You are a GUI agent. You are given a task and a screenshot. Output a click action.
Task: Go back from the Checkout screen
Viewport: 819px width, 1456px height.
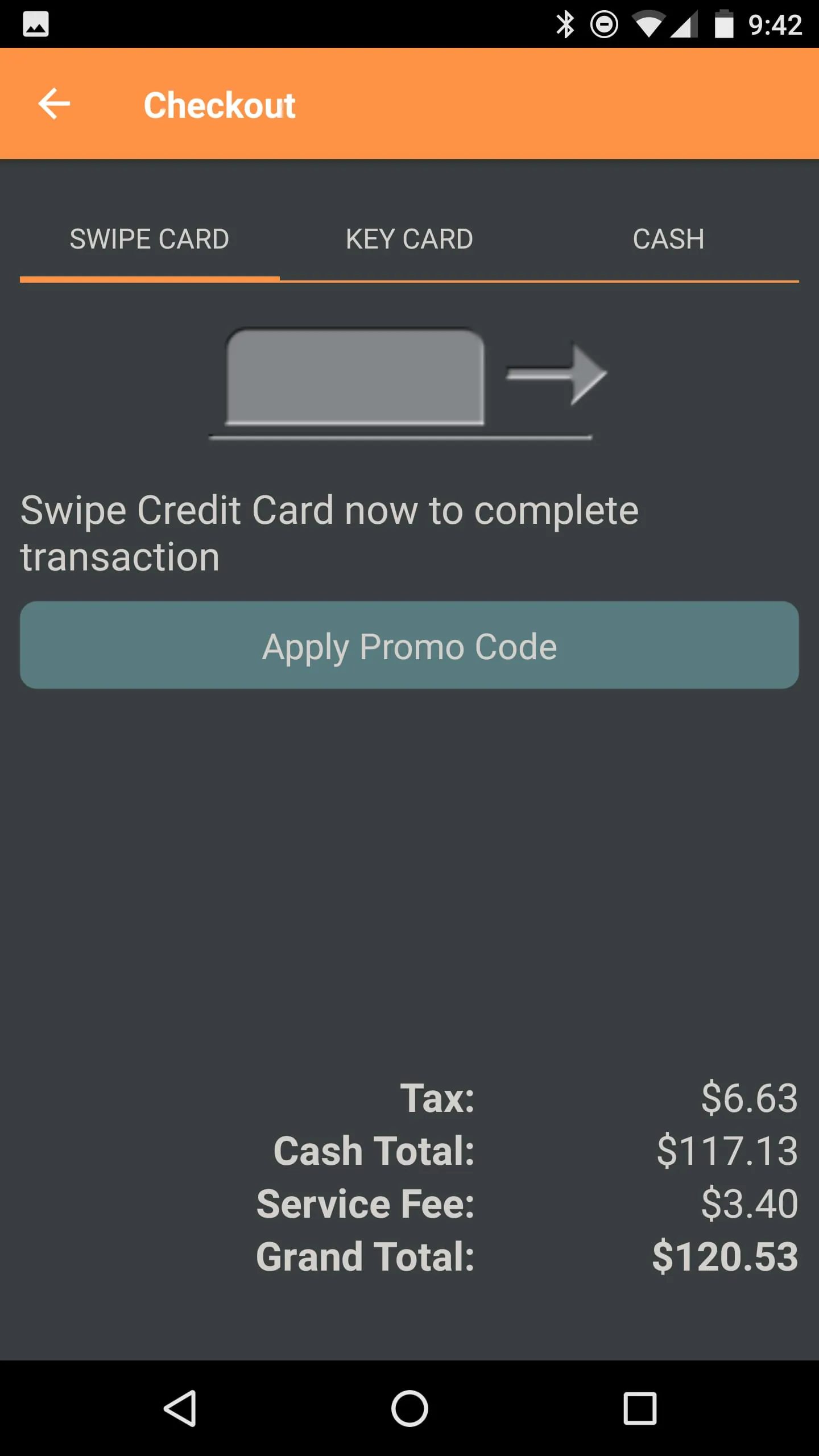[54, 104]
